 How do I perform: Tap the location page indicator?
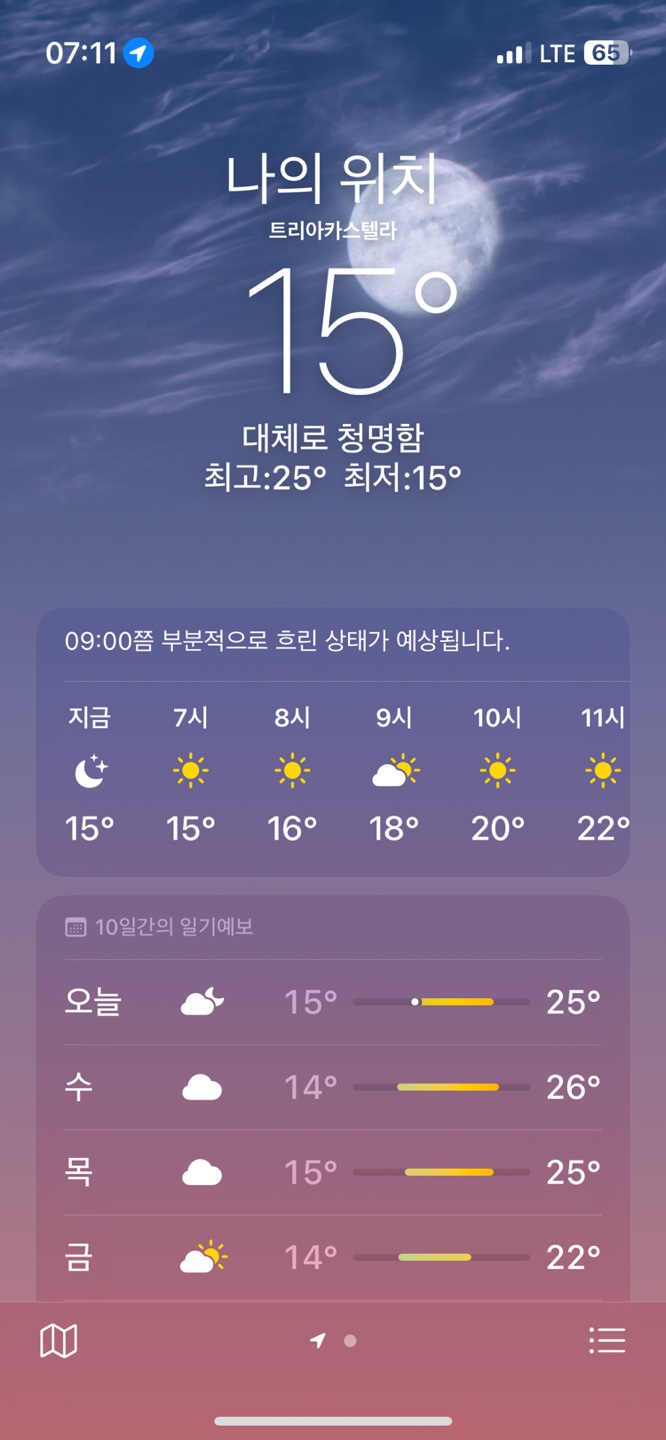point(334,1341)
